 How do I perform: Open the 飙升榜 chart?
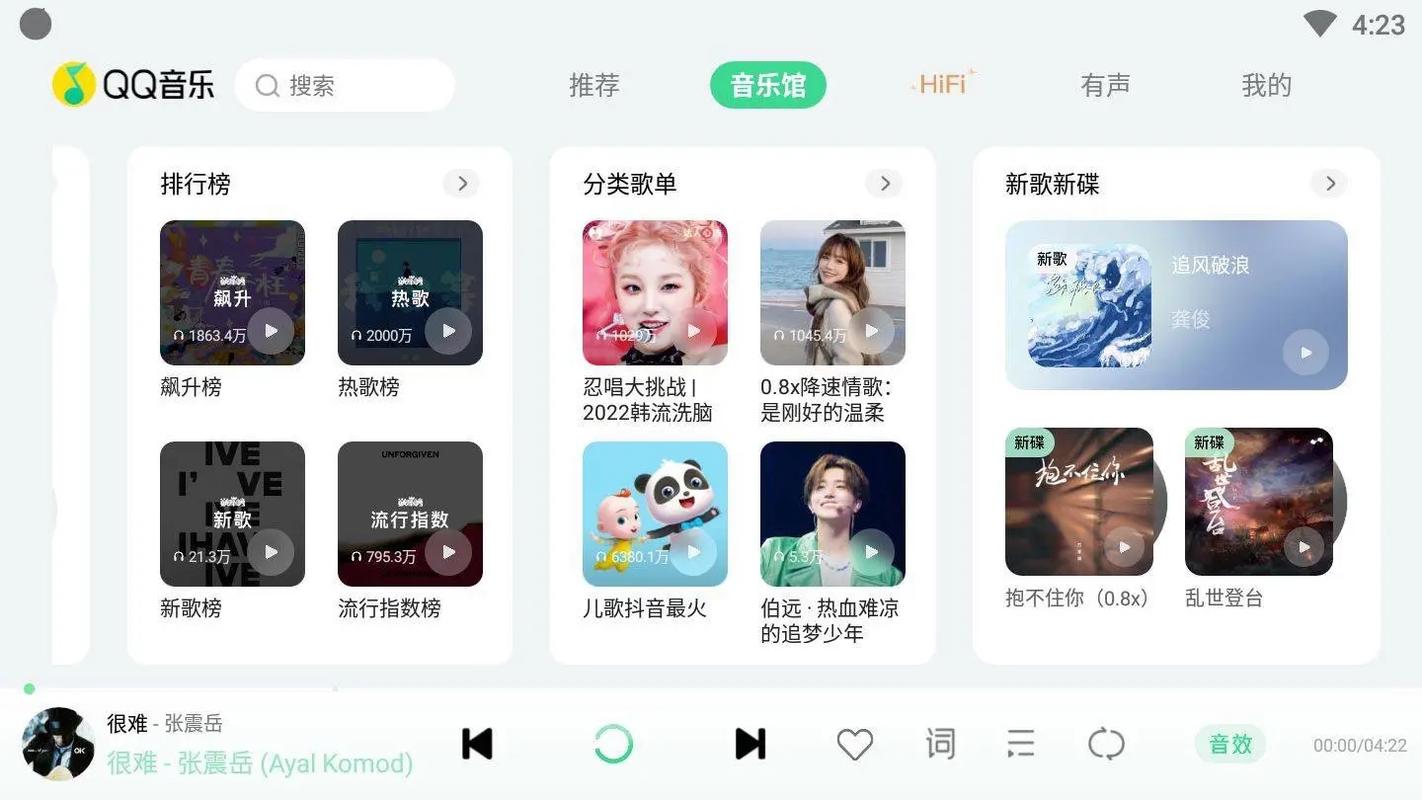[232, 292]
